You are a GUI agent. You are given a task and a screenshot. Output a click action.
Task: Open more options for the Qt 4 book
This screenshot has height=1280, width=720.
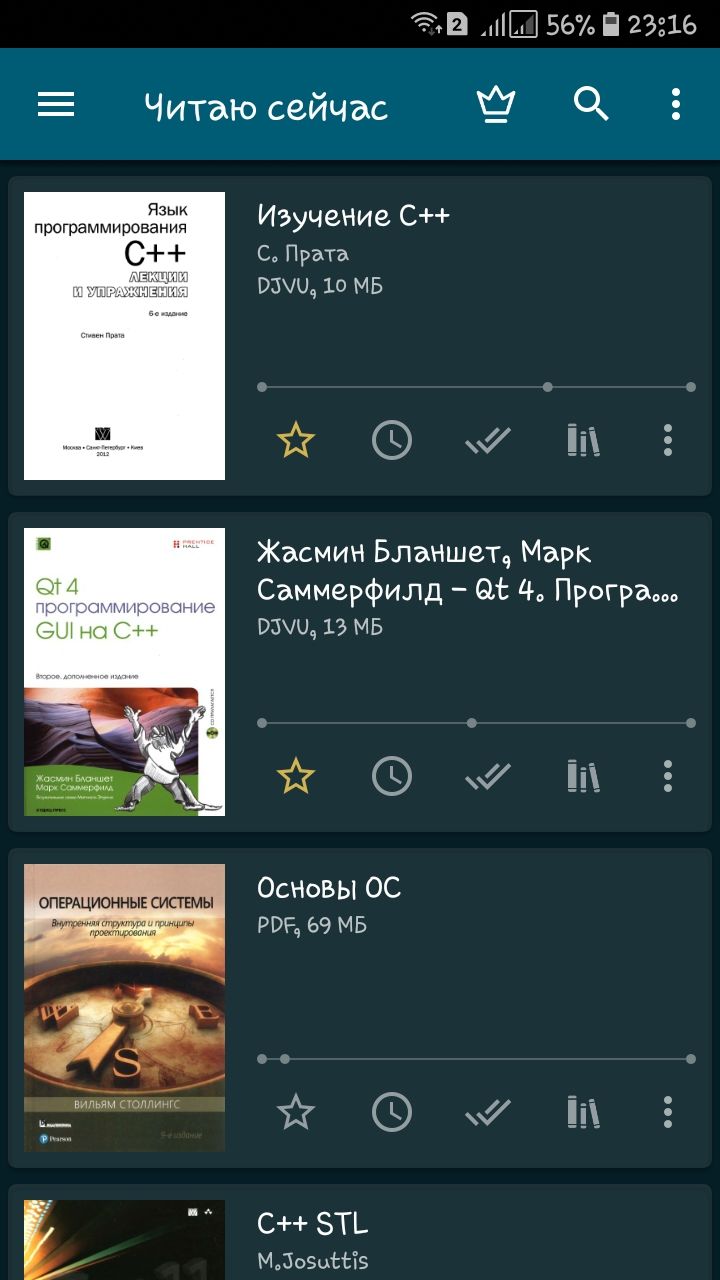[668, 776]
